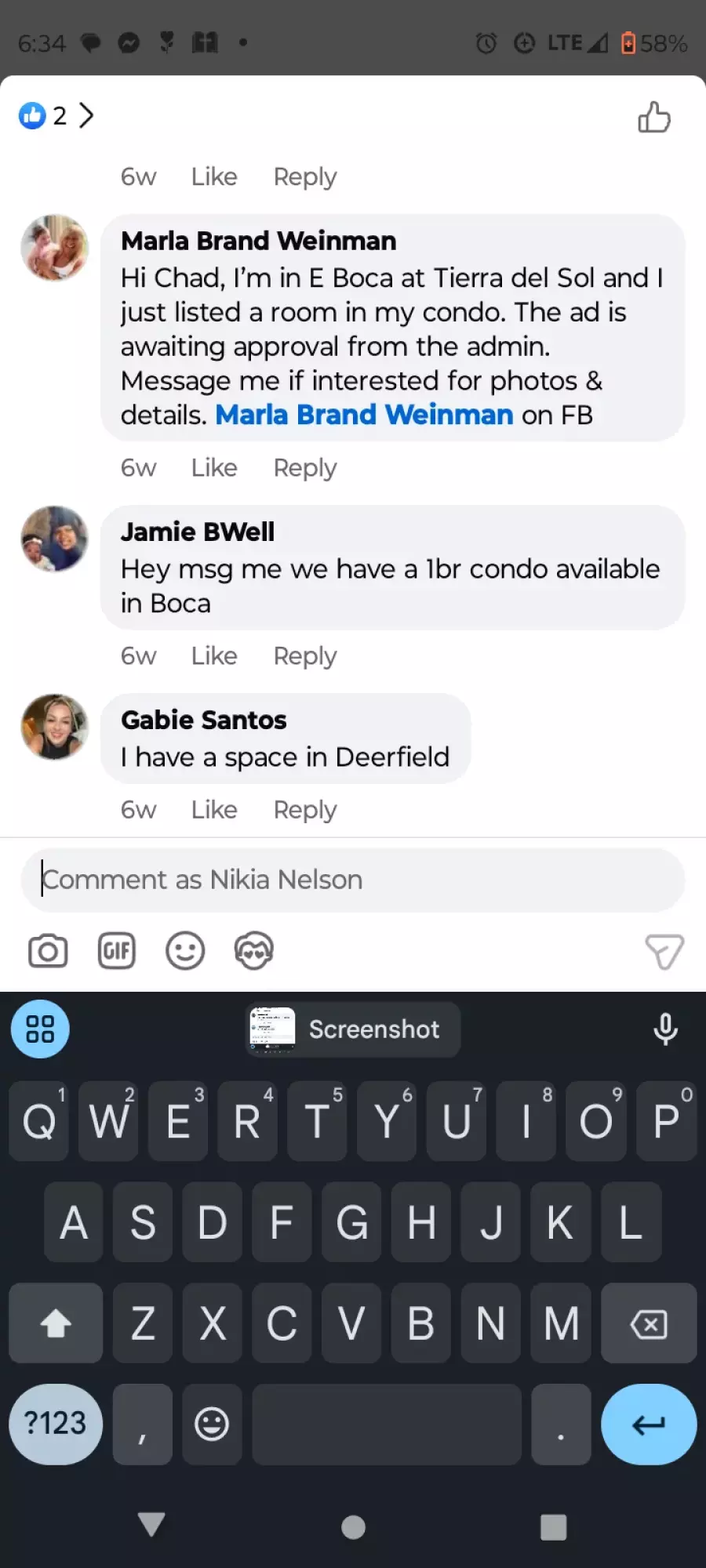Image resolution: width=706 pixels, height=1568 pixels.
Task: Open the avatar stickers icon
Action: pyautogui.click(x=254, y=952)
